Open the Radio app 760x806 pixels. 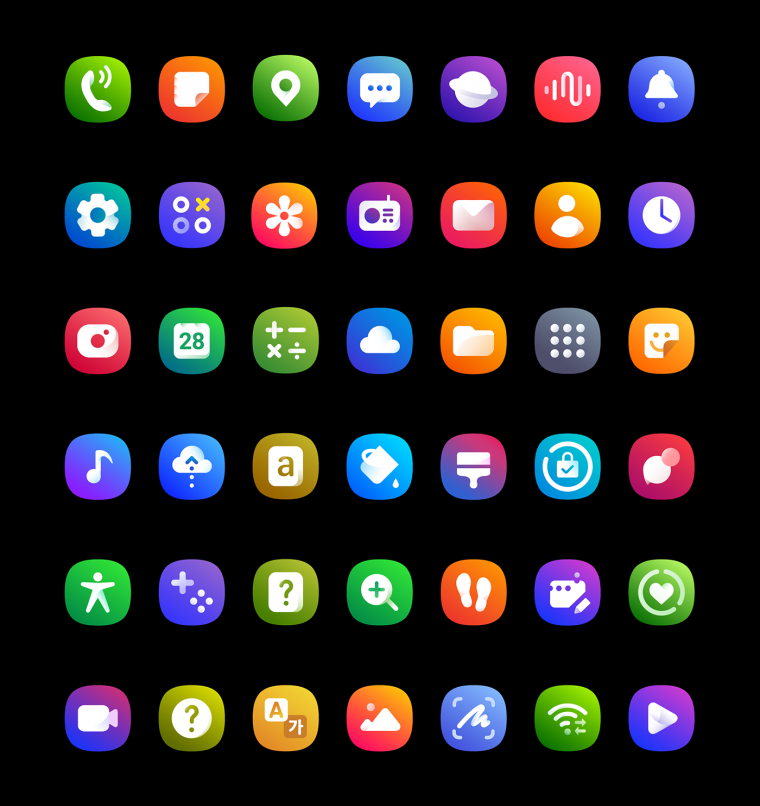(x=379, y=215)
